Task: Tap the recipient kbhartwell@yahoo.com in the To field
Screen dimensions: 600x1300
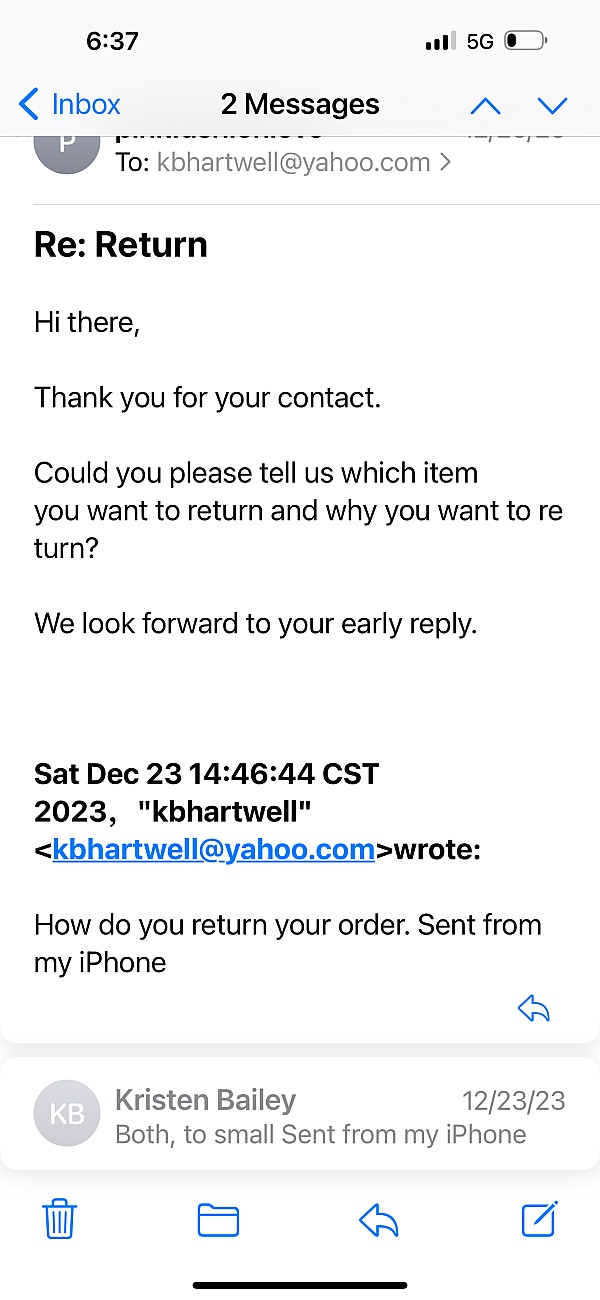Action: point(294,162)
